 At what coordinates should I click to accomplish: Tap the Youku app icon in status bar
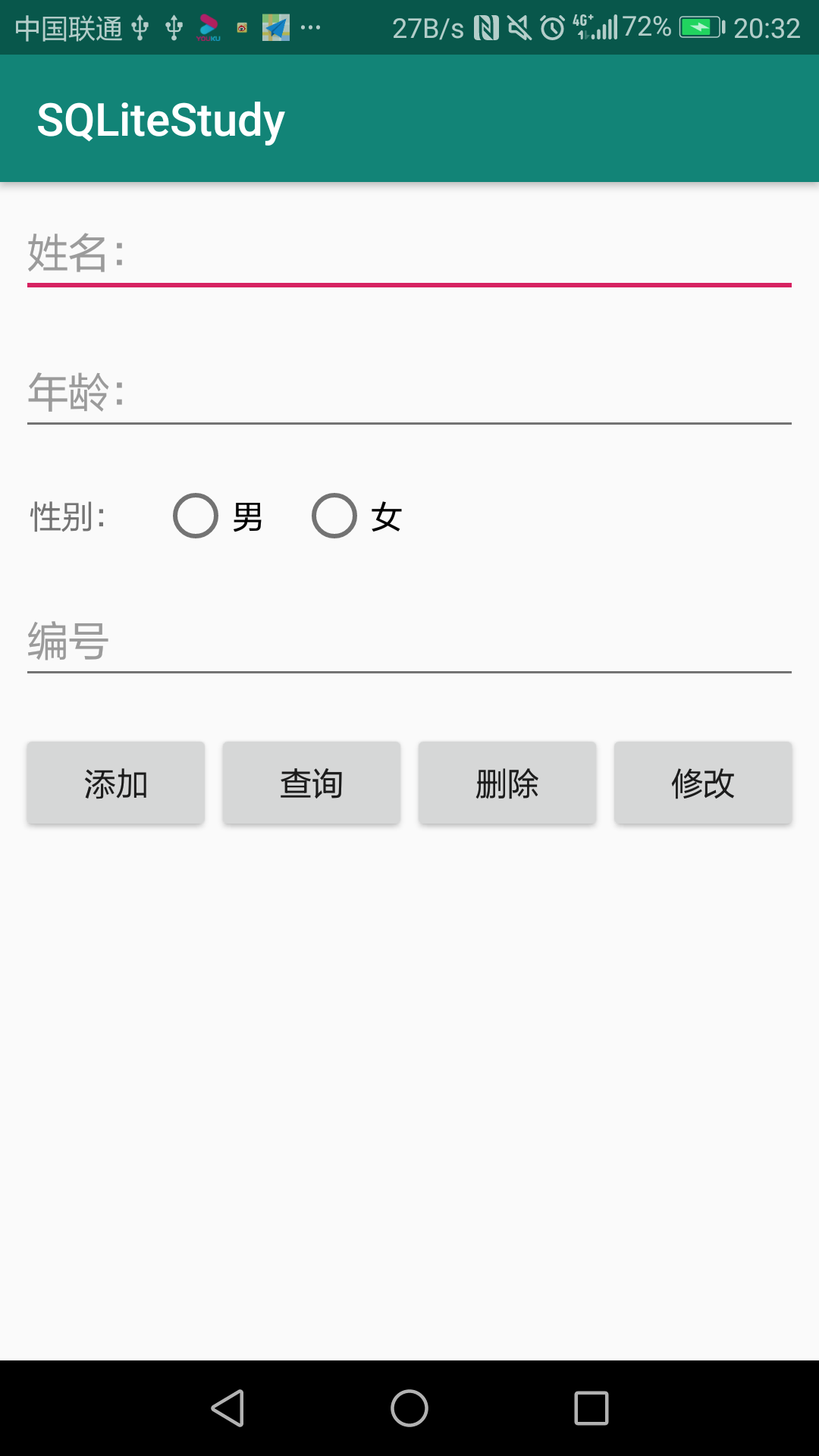[206, 27]
